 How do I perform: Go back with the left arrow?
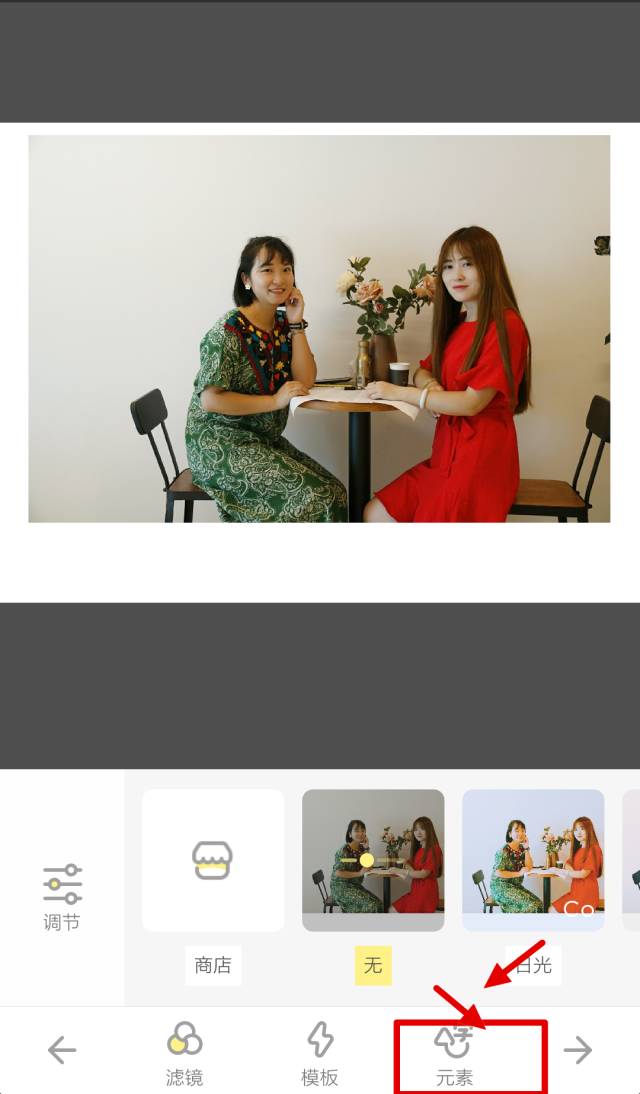[61, 1049]
